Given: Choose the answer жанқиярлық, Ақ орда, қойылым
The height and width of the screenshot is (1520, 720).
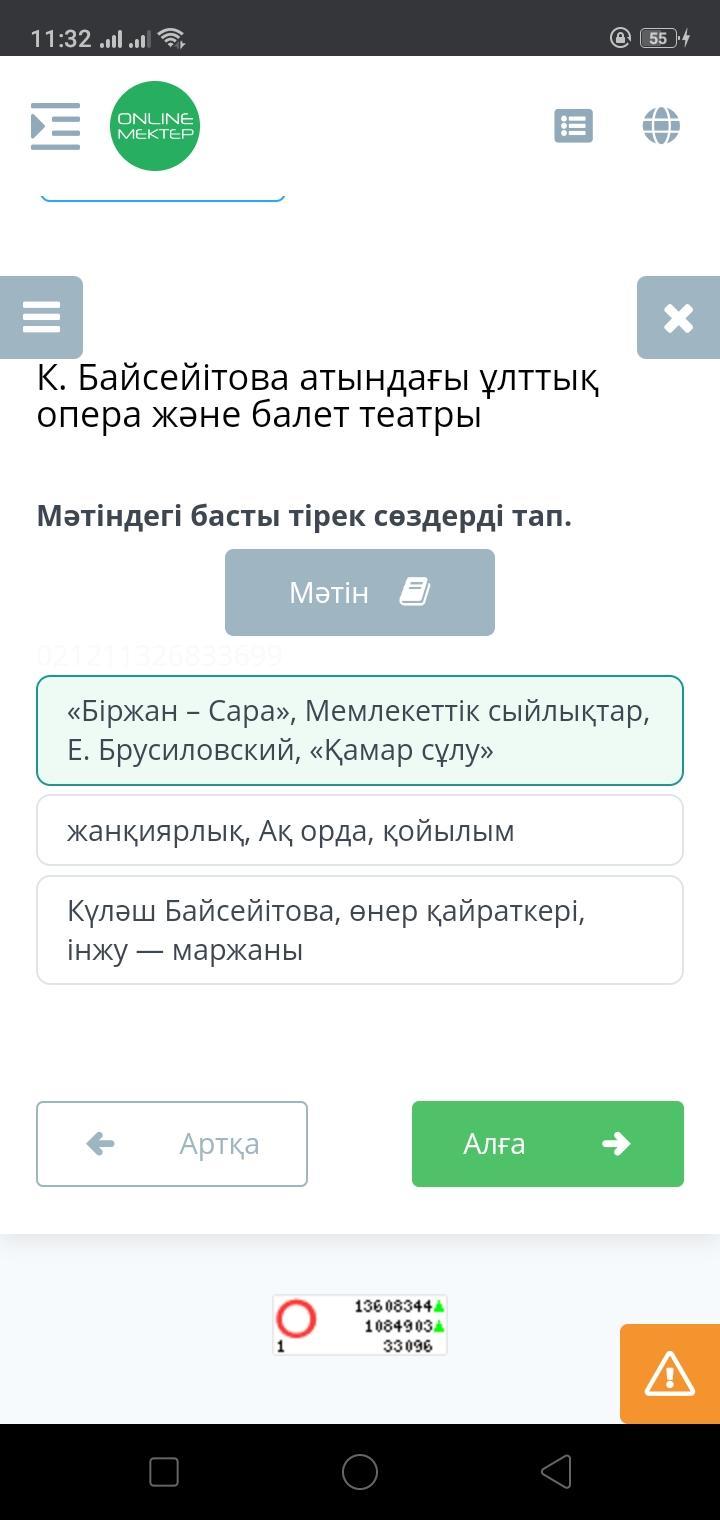Looking at the screenshot, I should coord(360,830).
